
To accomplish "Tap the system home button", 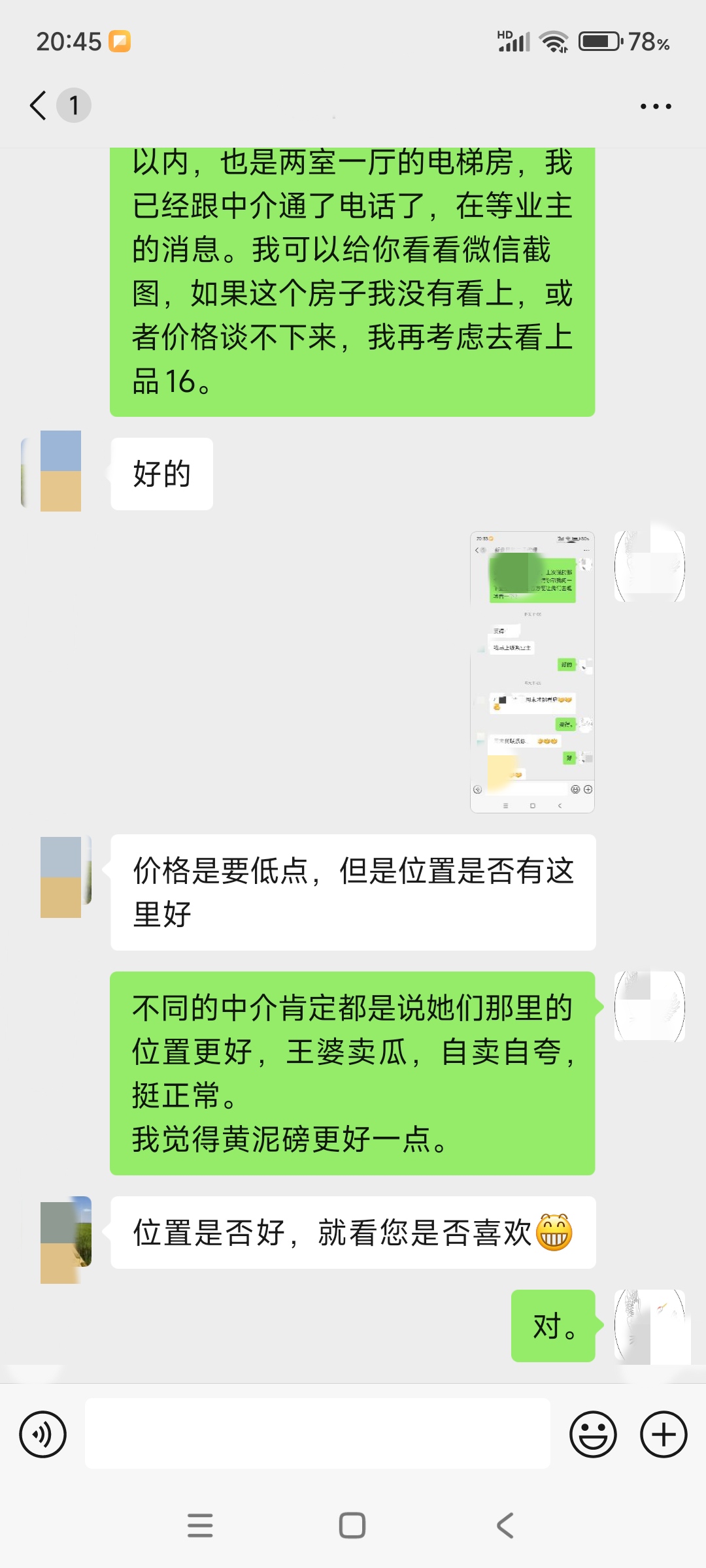I will click(x=352, y=1526).
